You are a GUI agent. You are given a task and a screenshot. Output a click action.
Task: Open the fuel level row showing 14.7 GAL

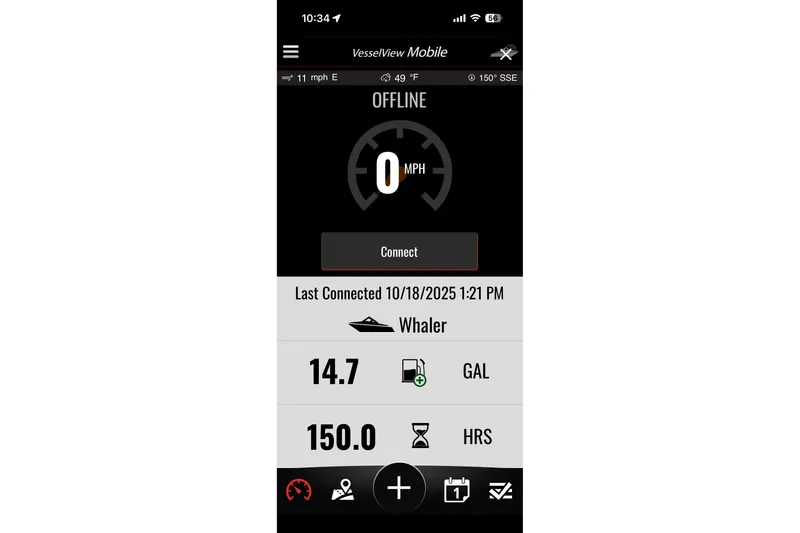tap(399, 372)
